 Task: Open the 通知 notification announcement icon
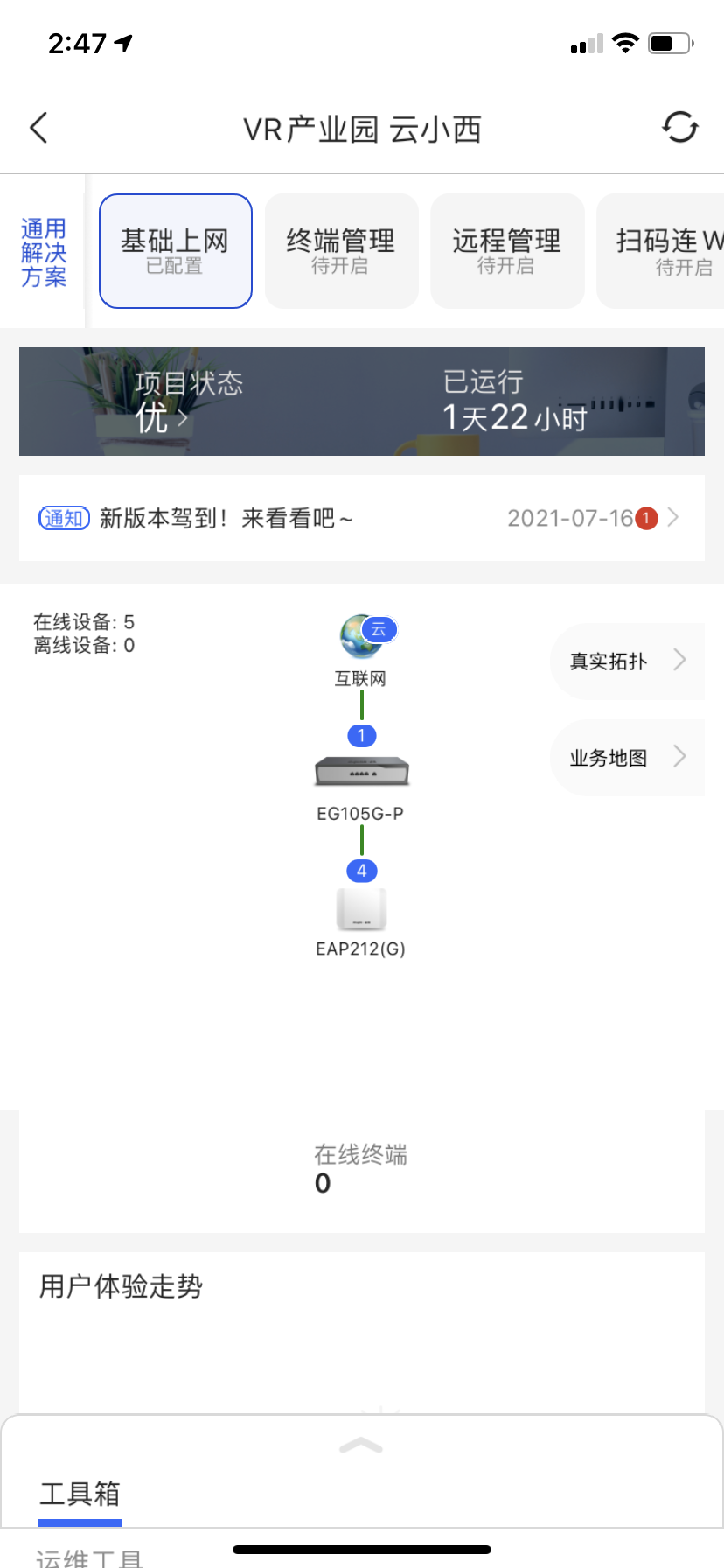coord(64,518)
